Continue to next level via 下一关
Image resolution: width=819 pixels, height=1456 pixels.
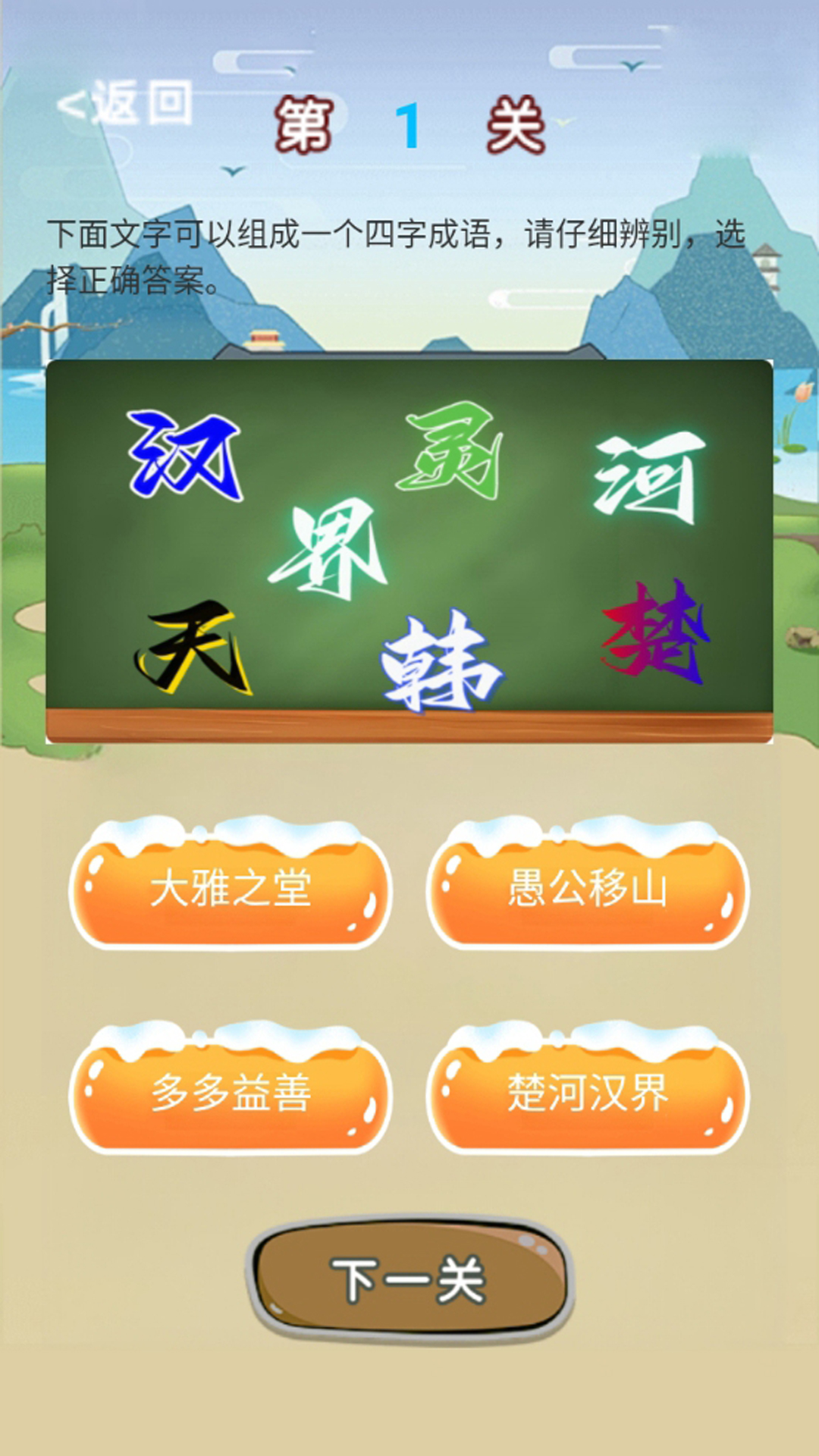coord(409,1279)
